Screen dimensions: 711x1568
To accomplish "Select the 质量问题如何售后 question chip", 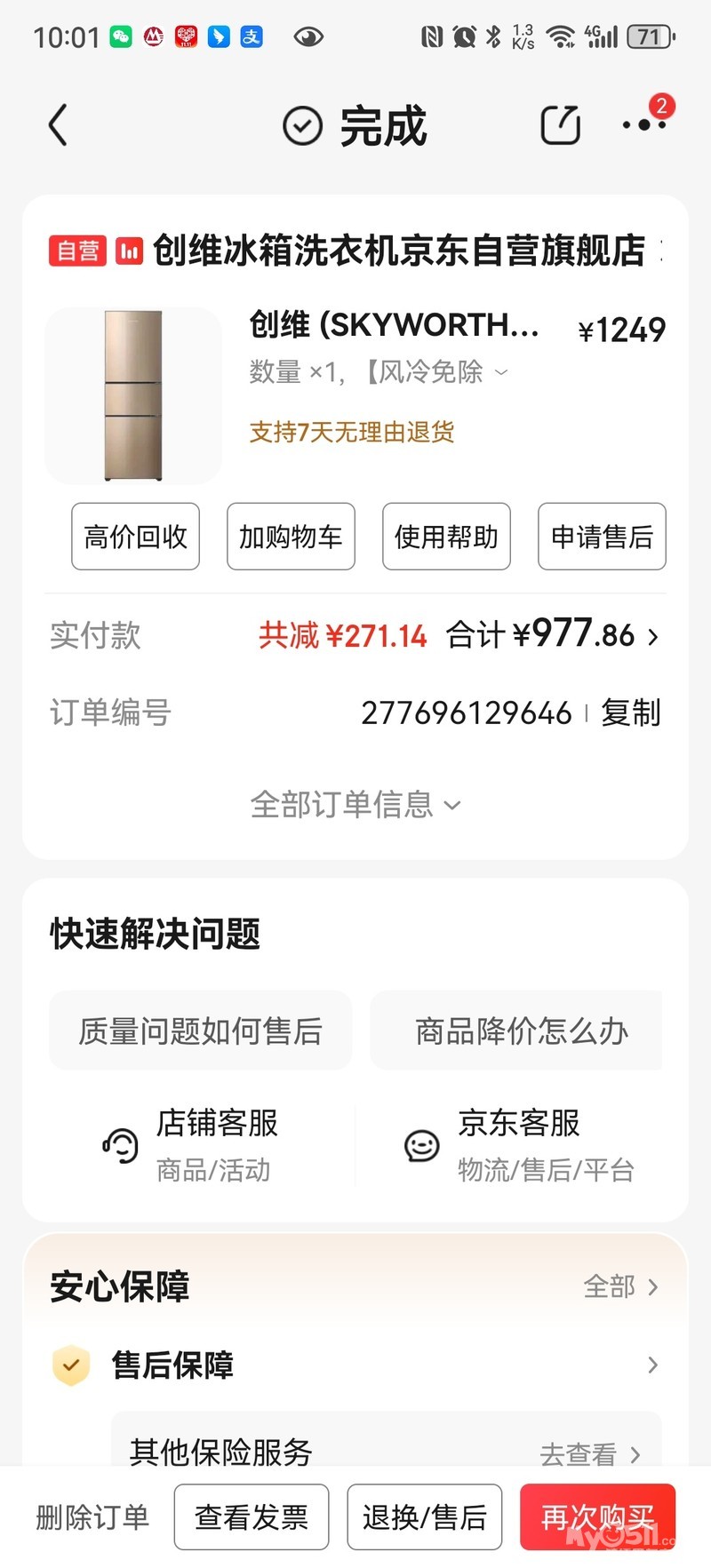I will point(200,1031).
